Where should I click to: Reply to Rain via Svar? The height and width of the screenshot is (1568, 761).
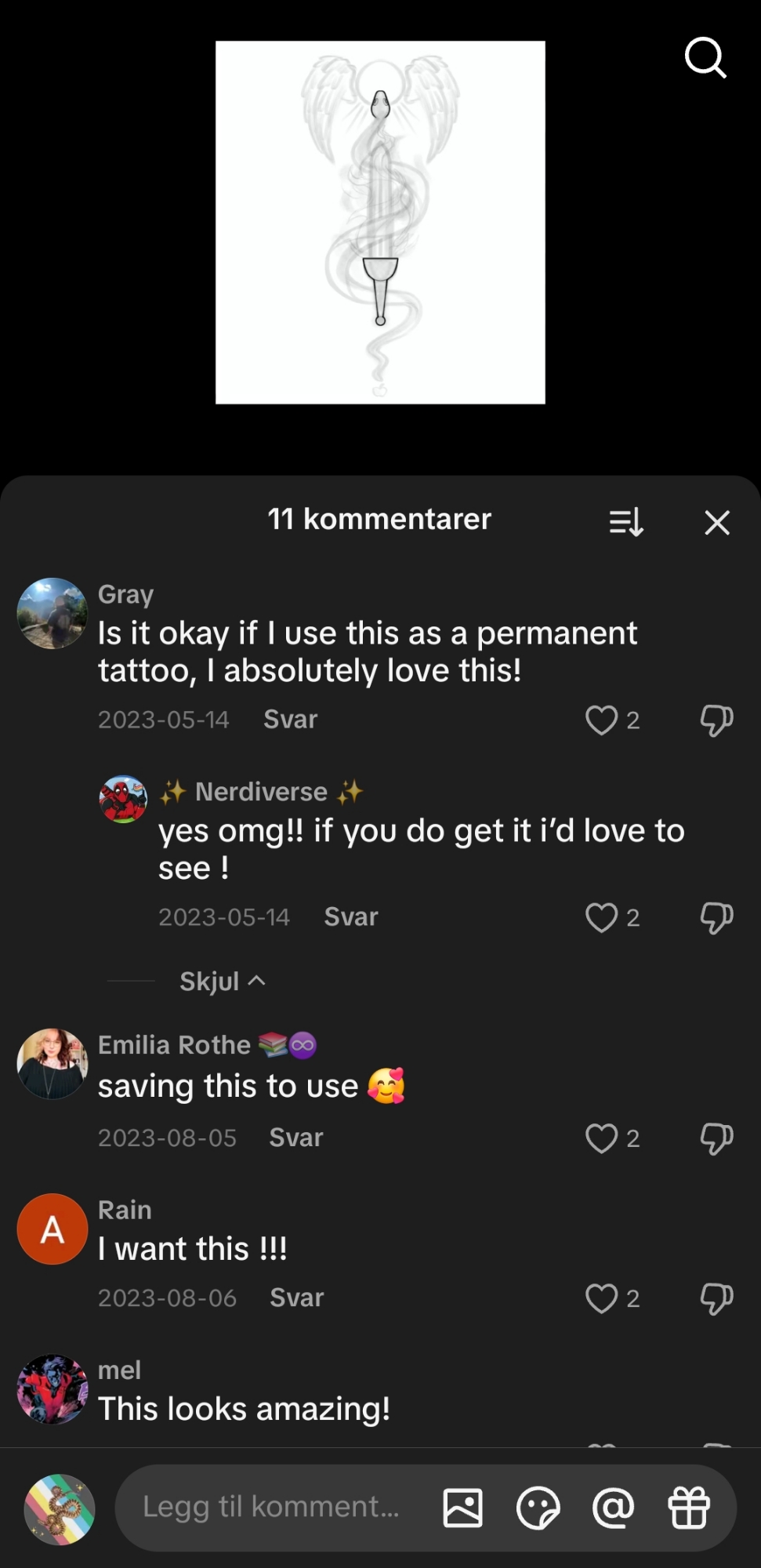click(297, 1298)
